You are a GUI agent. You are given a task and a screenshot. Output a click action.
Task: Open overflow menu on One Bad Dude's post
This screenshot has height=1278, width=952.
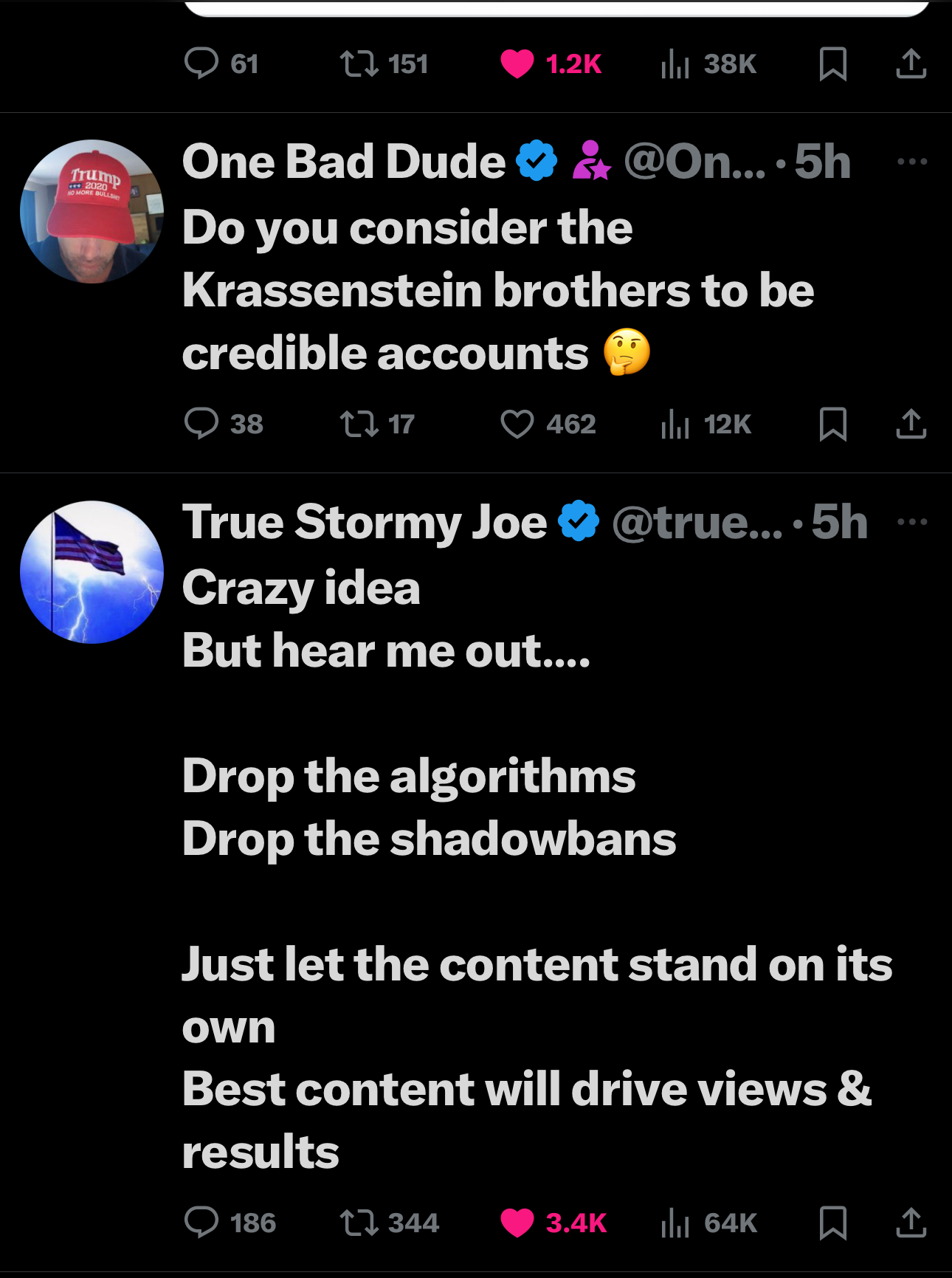tap(911, 162)
